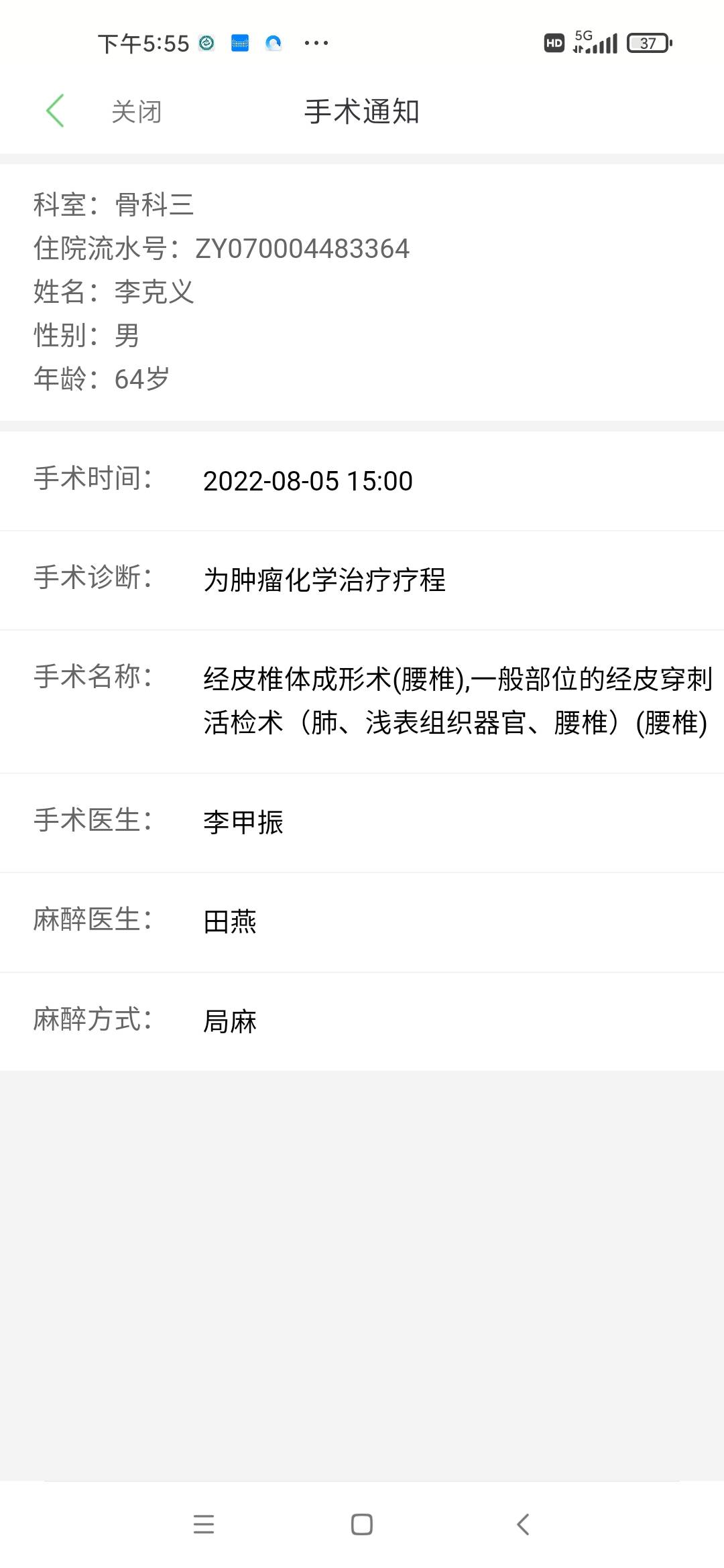724x1568 pixels.
Task: Tap the HD status bar icon
Action: coord(552,42)
